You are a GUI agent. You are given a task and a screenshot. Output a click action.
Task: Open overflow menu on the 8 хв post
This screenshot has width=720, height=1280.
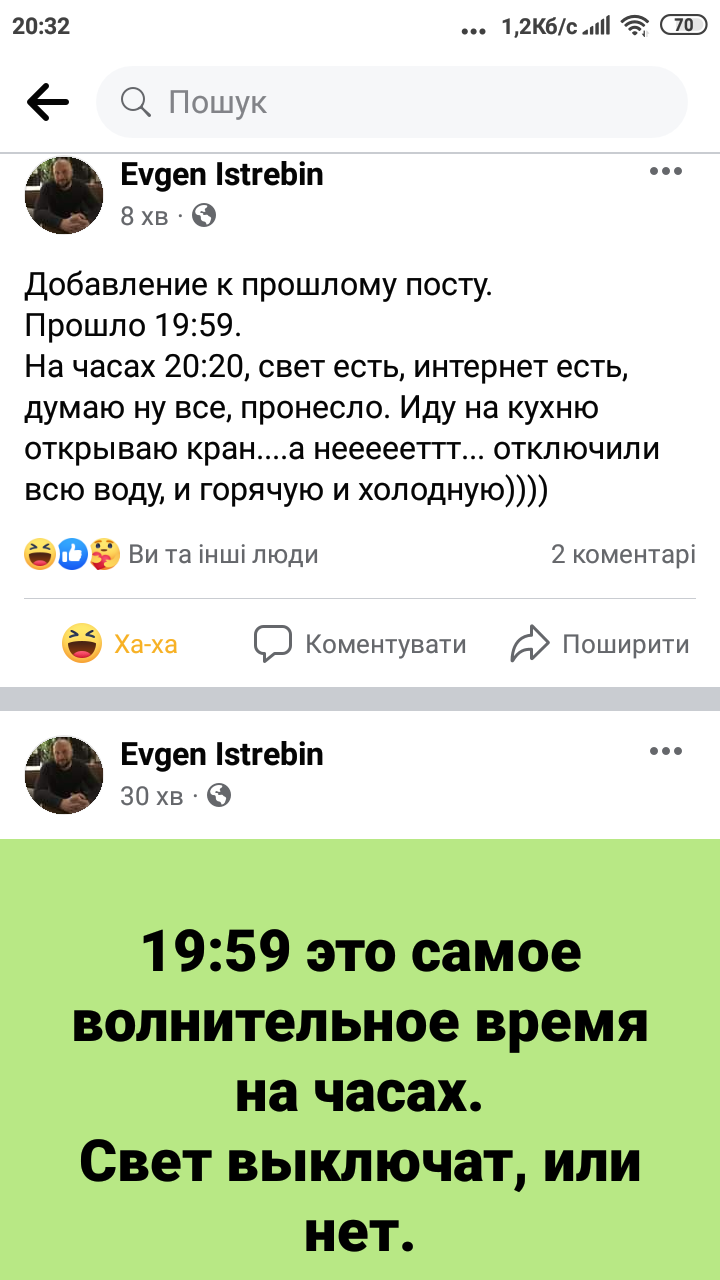point(665,171)
